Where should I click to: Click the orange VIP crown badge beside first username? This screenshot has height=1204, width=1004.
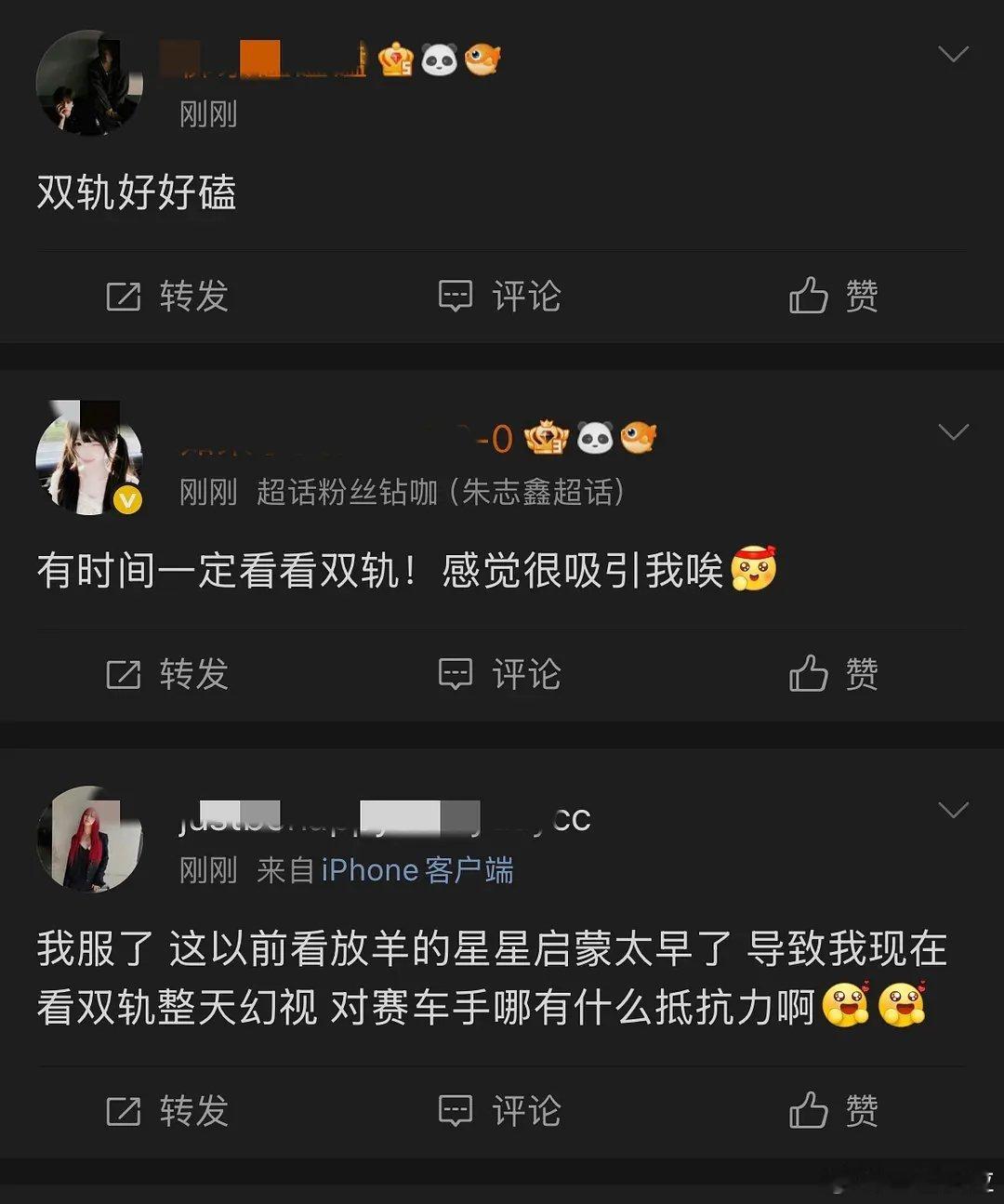[394, 58]
